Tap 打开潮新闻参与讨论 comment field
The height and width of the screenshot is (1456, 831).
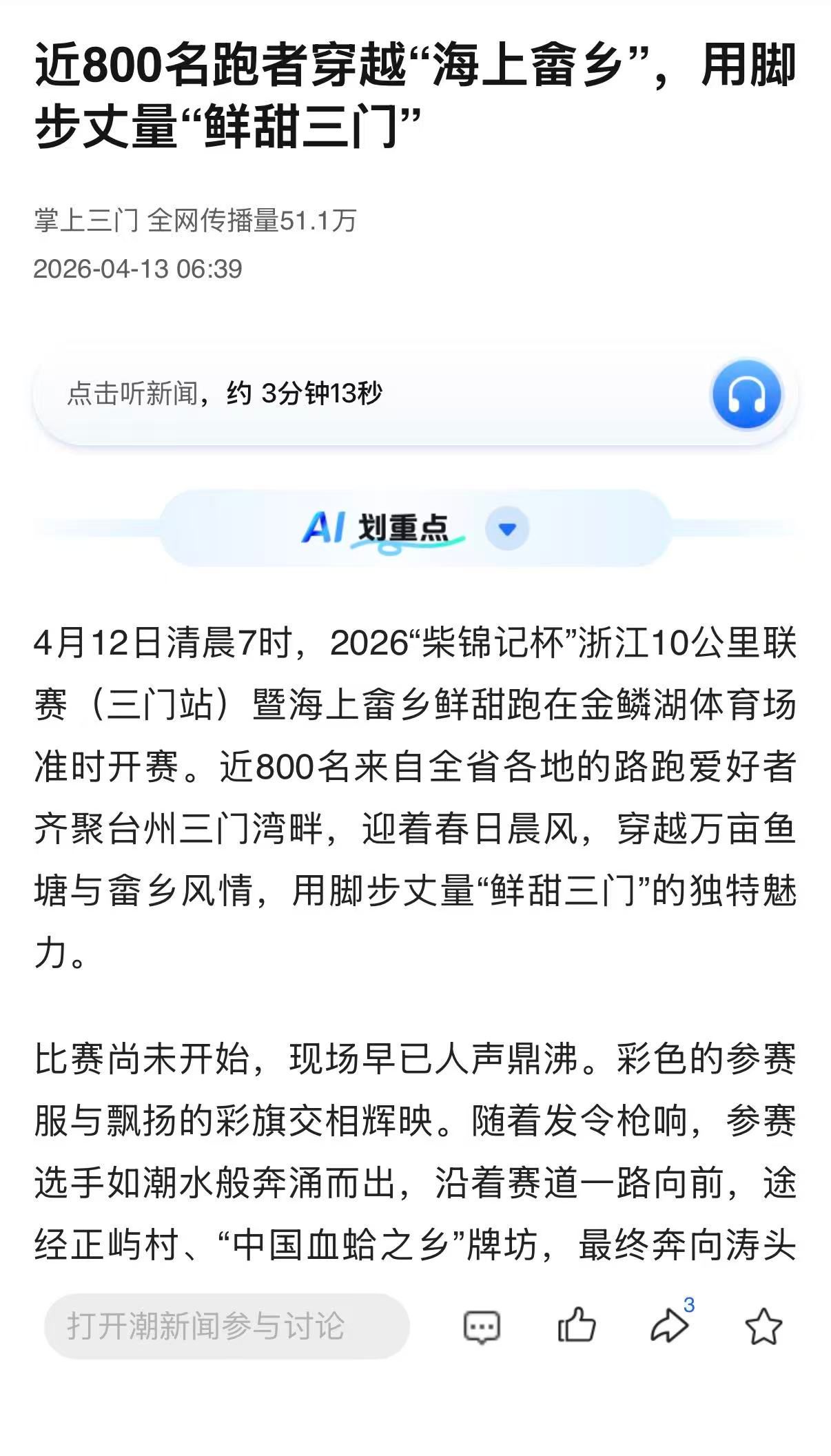[x=227, y=1326]
